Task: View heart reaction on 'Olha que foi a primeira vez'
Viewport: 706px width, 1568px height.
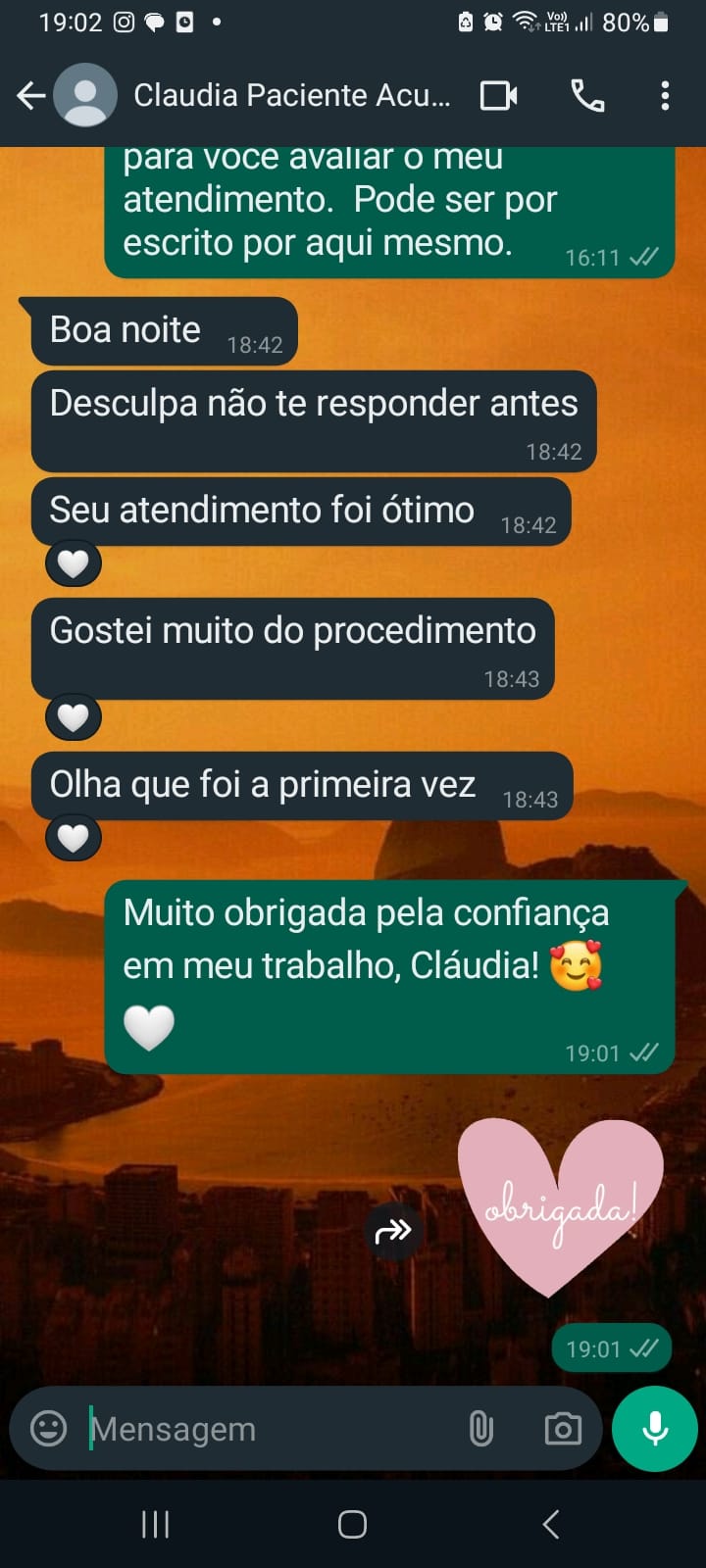Action: coord(74,838)
